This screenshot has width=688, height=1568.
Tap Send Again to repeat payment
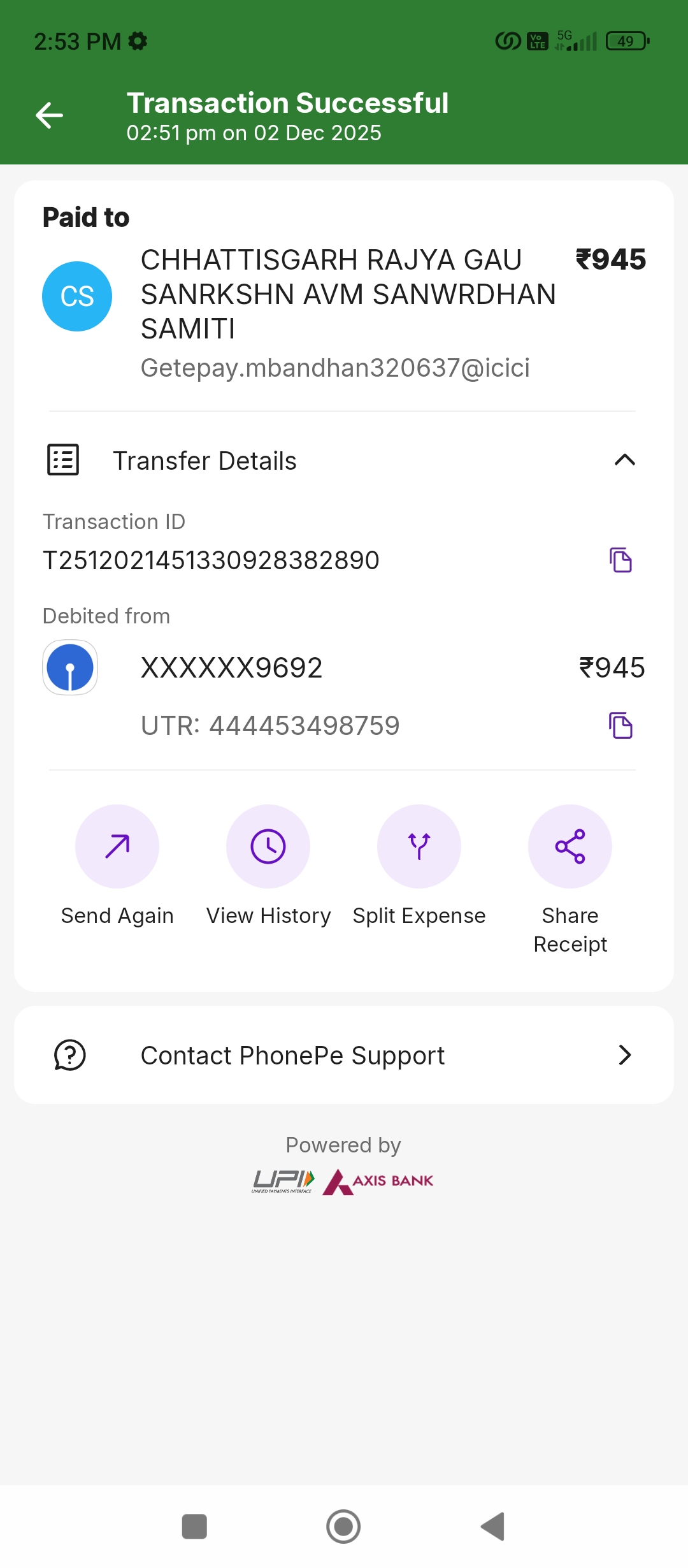click(117, 846)
